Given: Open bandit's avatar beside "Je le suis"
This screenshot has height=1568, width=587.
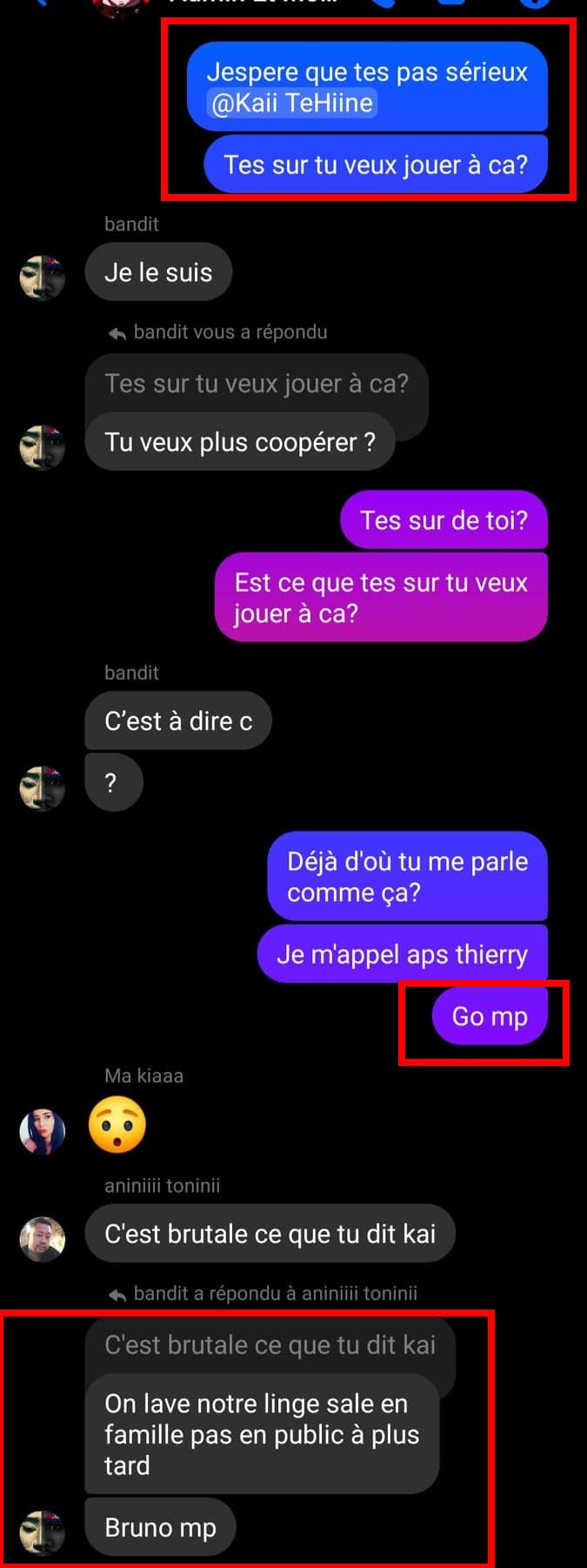Looking at the screenshot, I should (x=42, y=278).
